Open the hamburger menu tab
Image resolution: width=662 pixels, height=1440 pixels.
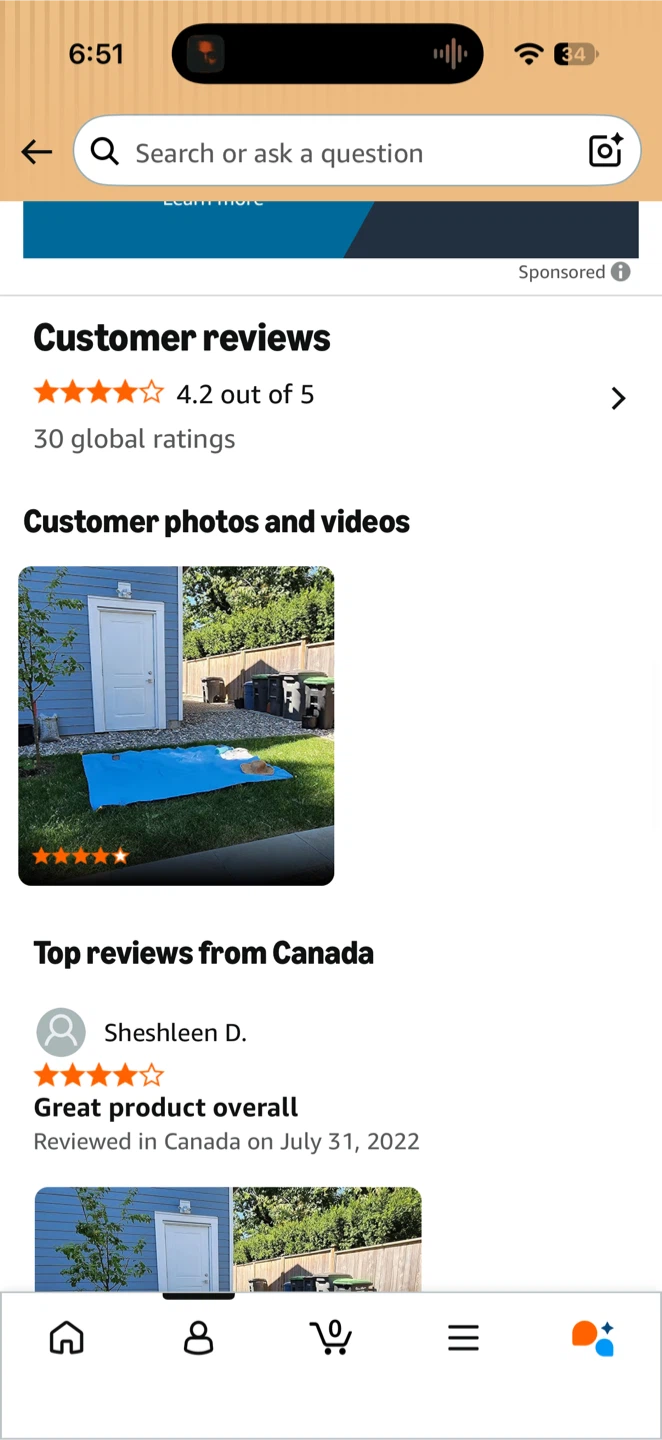tap(463, 1337)
